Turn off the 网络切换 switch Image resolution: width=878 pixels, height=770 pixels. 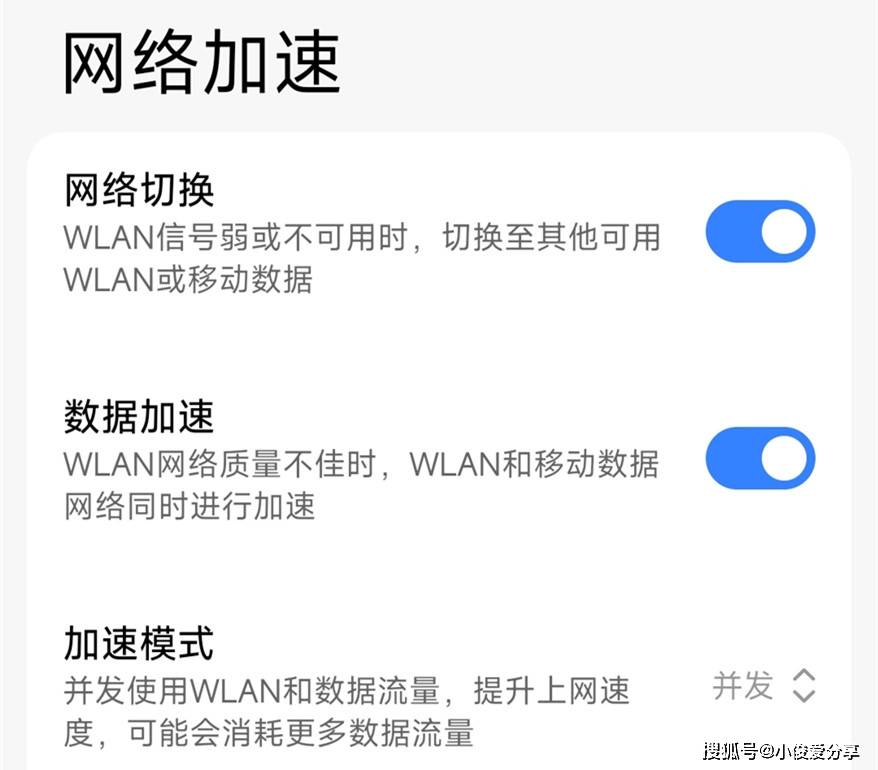pyautogui.click(x=760, y=232)
